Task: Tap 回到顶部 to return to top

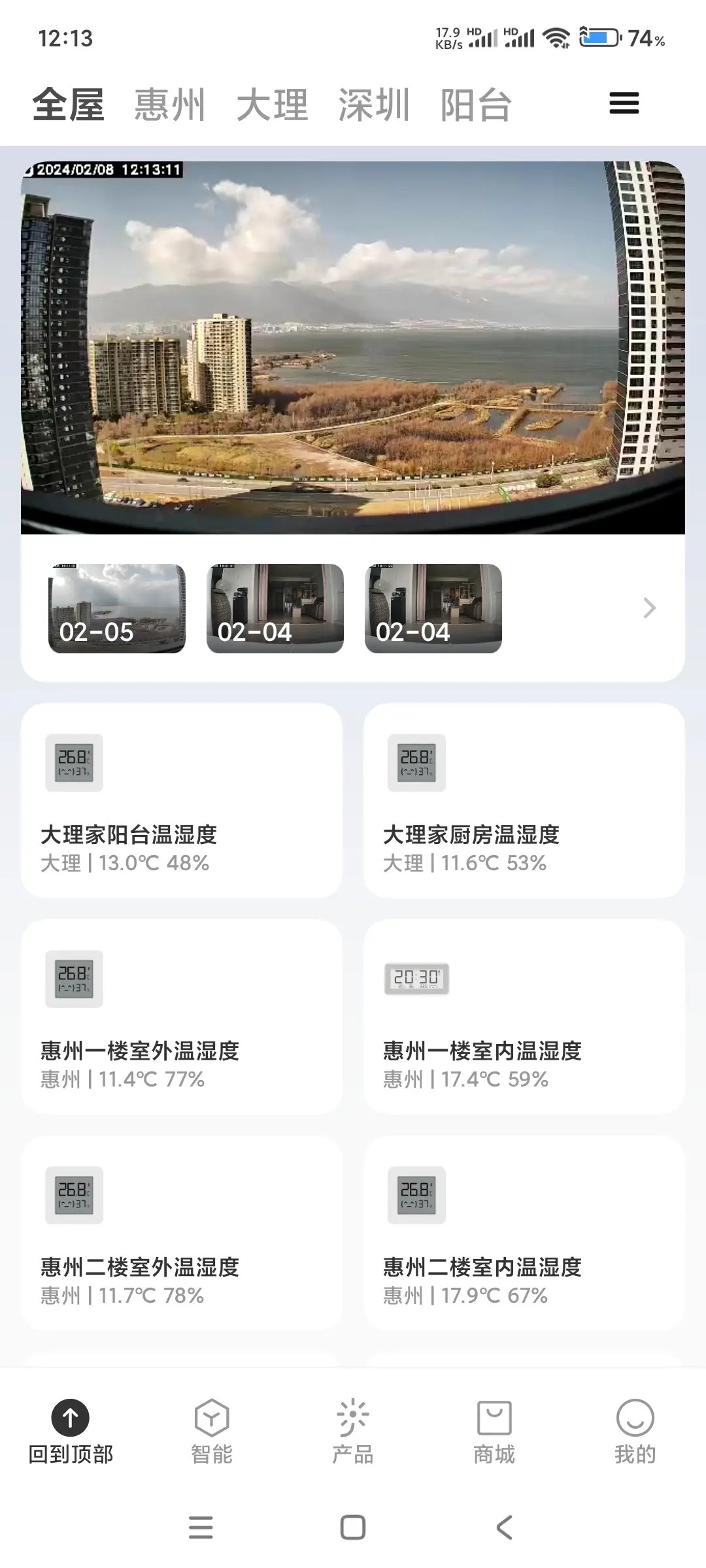Action: [x=71, y=1431]
